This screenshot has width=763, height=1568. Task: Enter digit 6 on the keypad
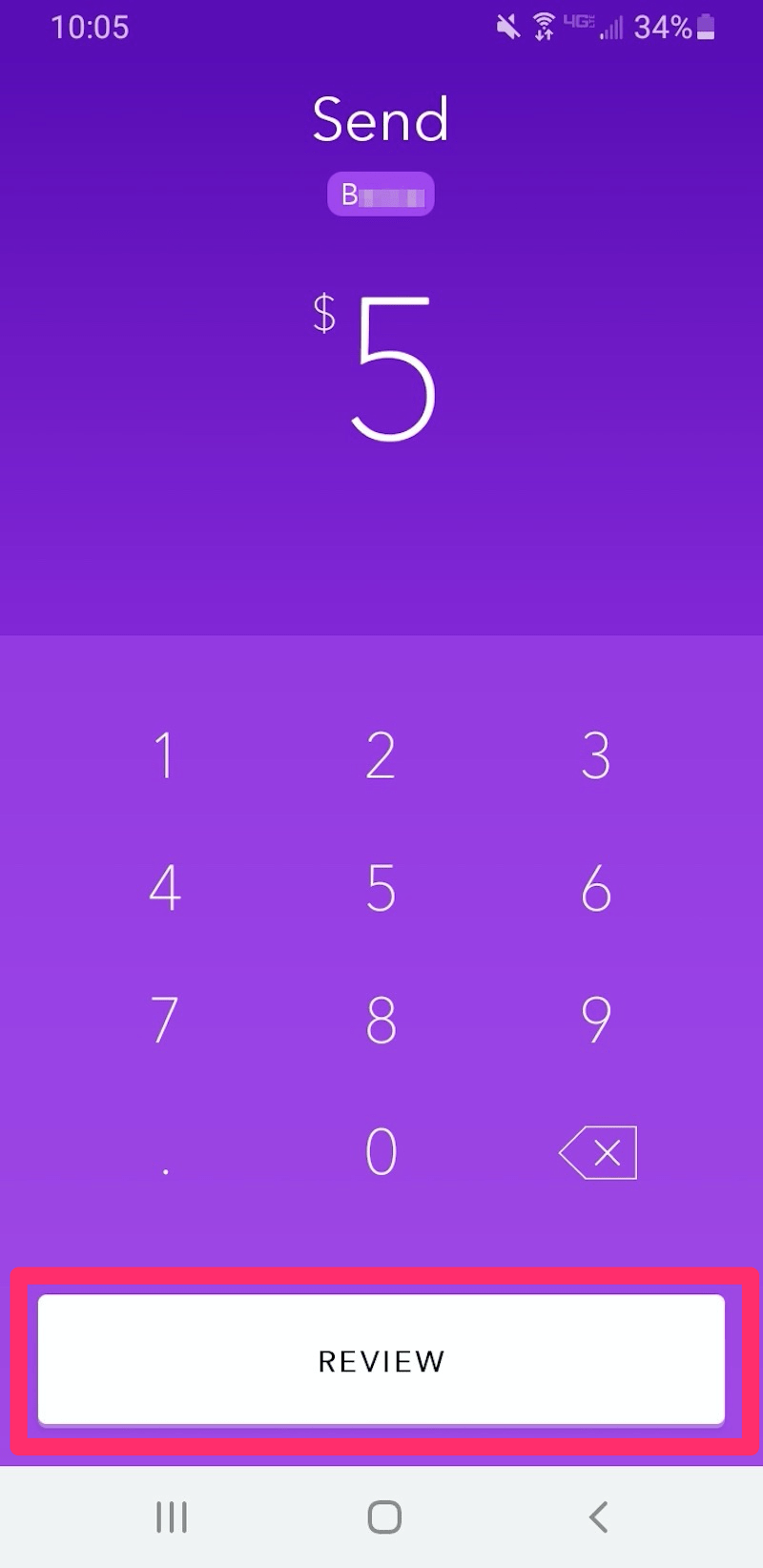click(596, 888)
